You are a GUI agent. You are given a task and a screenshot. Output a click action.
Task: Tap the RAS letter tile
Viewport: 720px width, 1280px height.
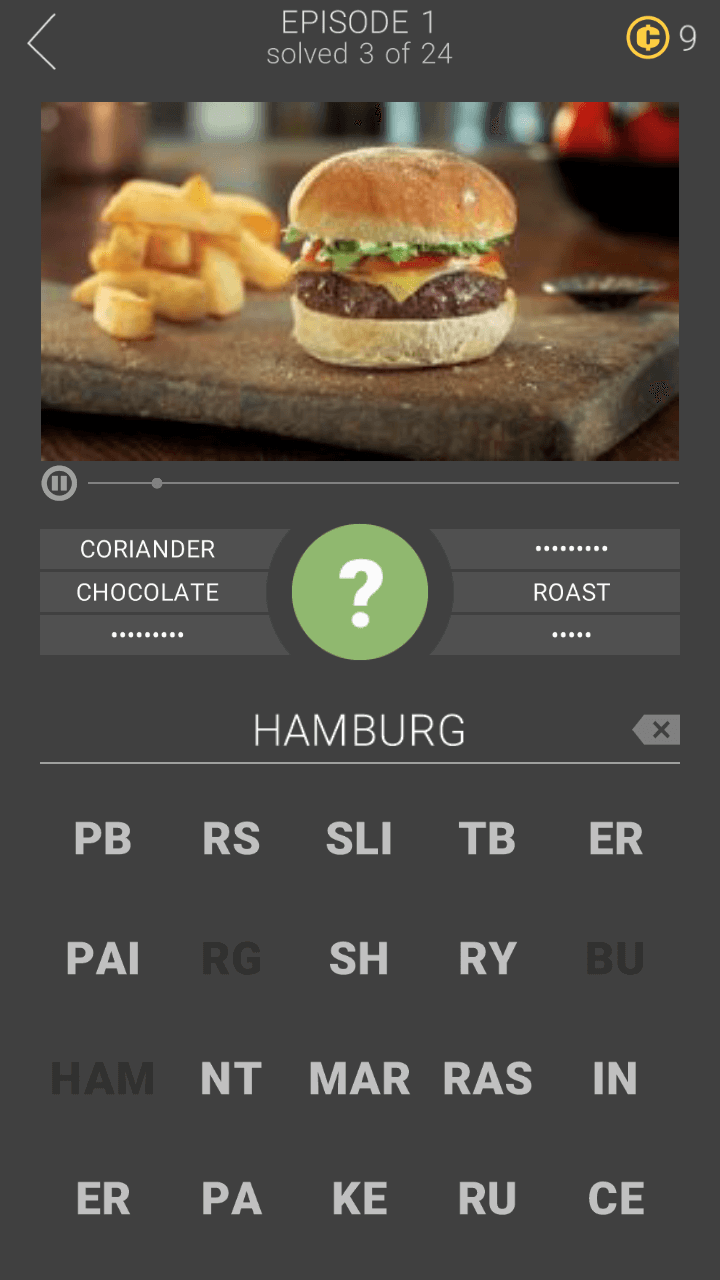coord(487,1078)
